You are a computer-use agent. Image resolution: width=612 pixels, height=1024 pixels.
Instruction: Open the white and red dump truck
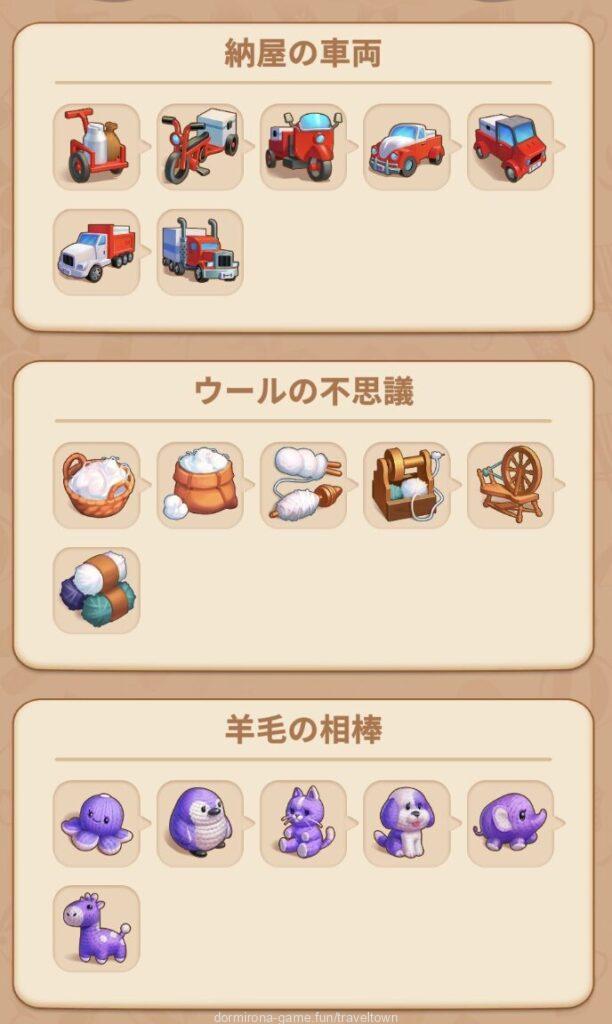tap(96, 252)
